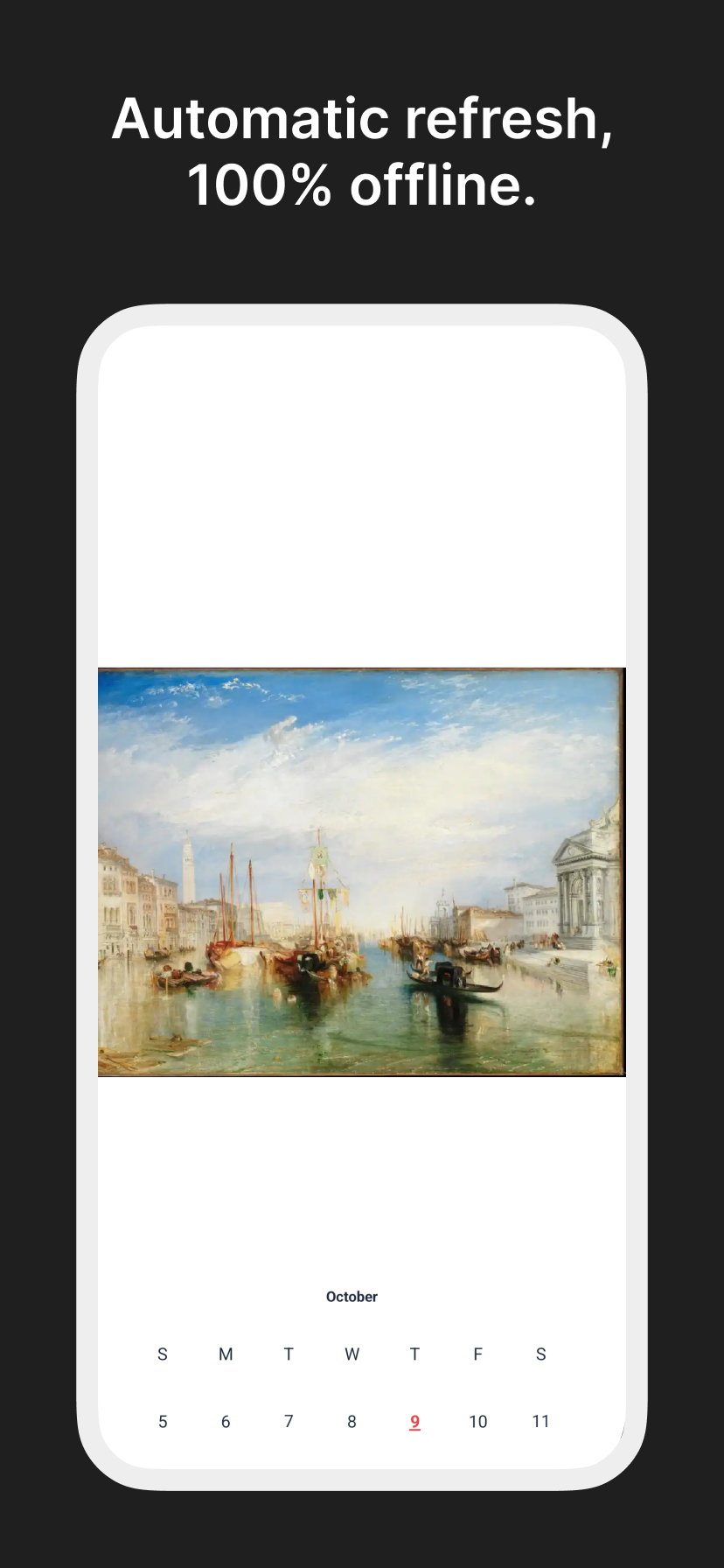
Task: Select today's underlined date 9
Action: coord(414,1421)
